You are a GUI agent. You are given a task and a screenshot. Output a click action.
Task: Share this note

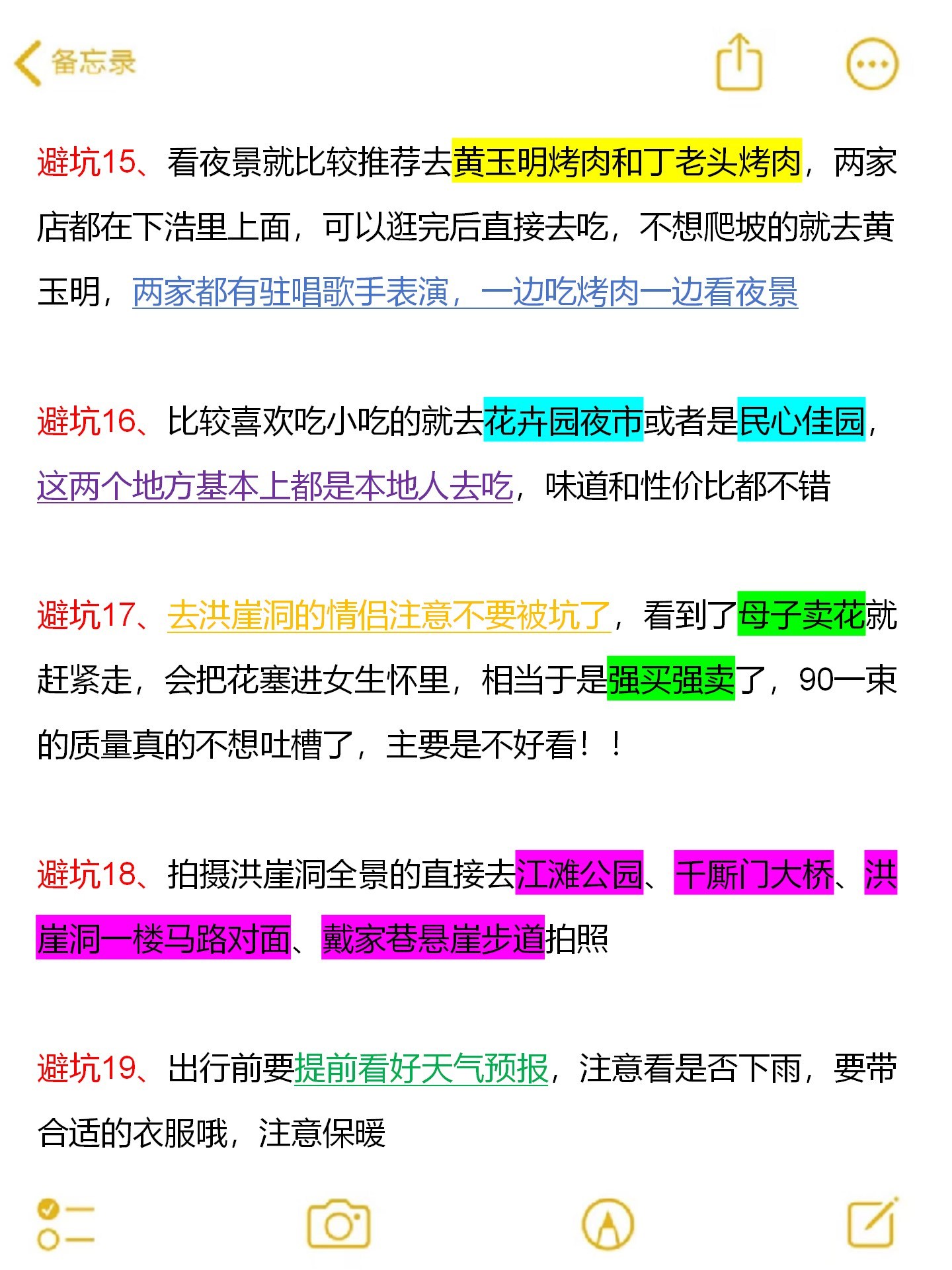[x=739, y=63]
